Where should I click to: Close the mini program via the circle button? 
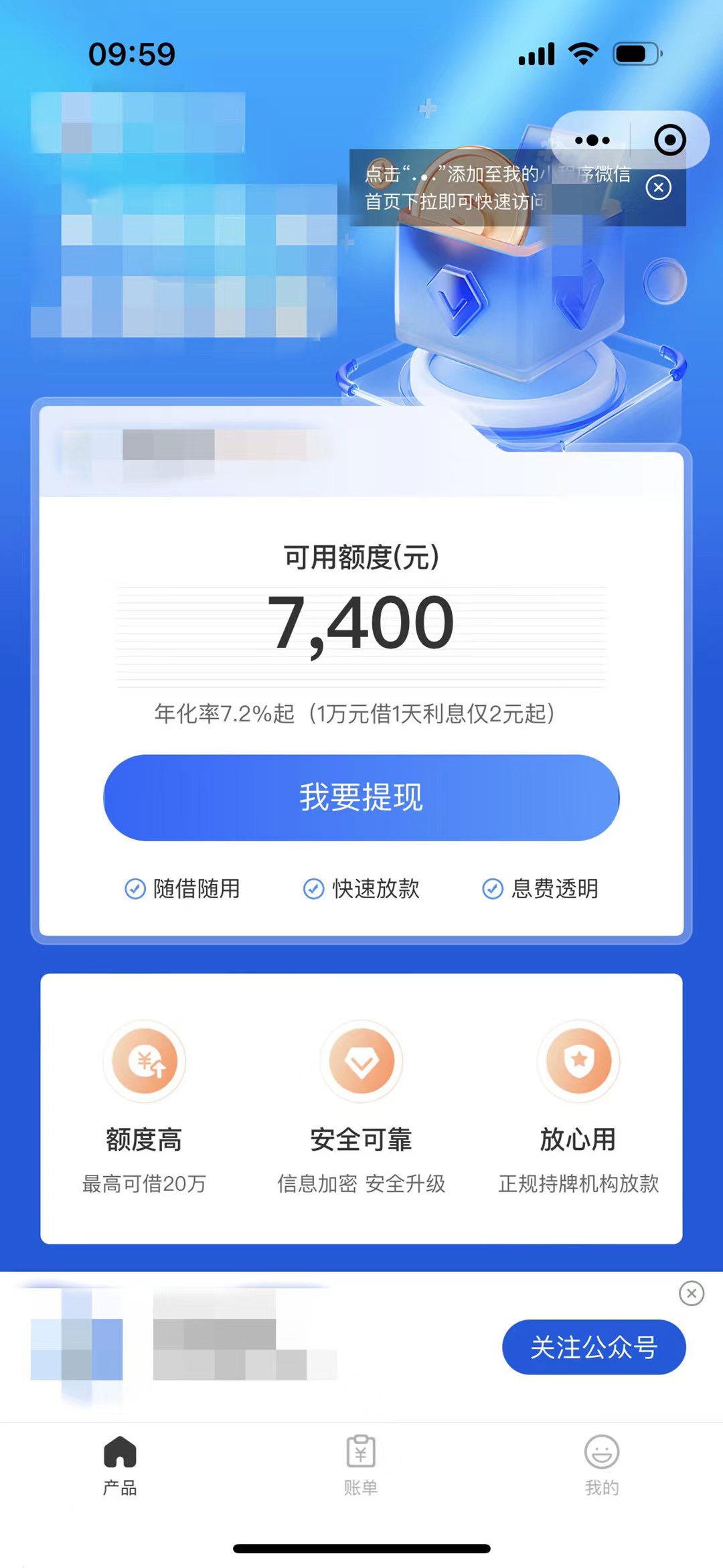click(670, 140)
